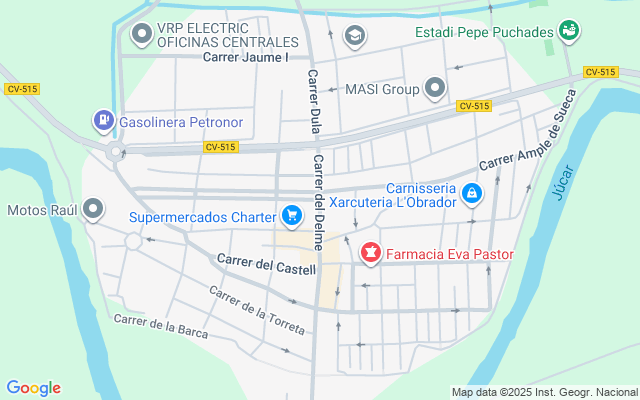The height and width of the screenshot is (400, 640).
Task: Select the Supermercados Charter shopping cart marker
Action: (292, 216)
